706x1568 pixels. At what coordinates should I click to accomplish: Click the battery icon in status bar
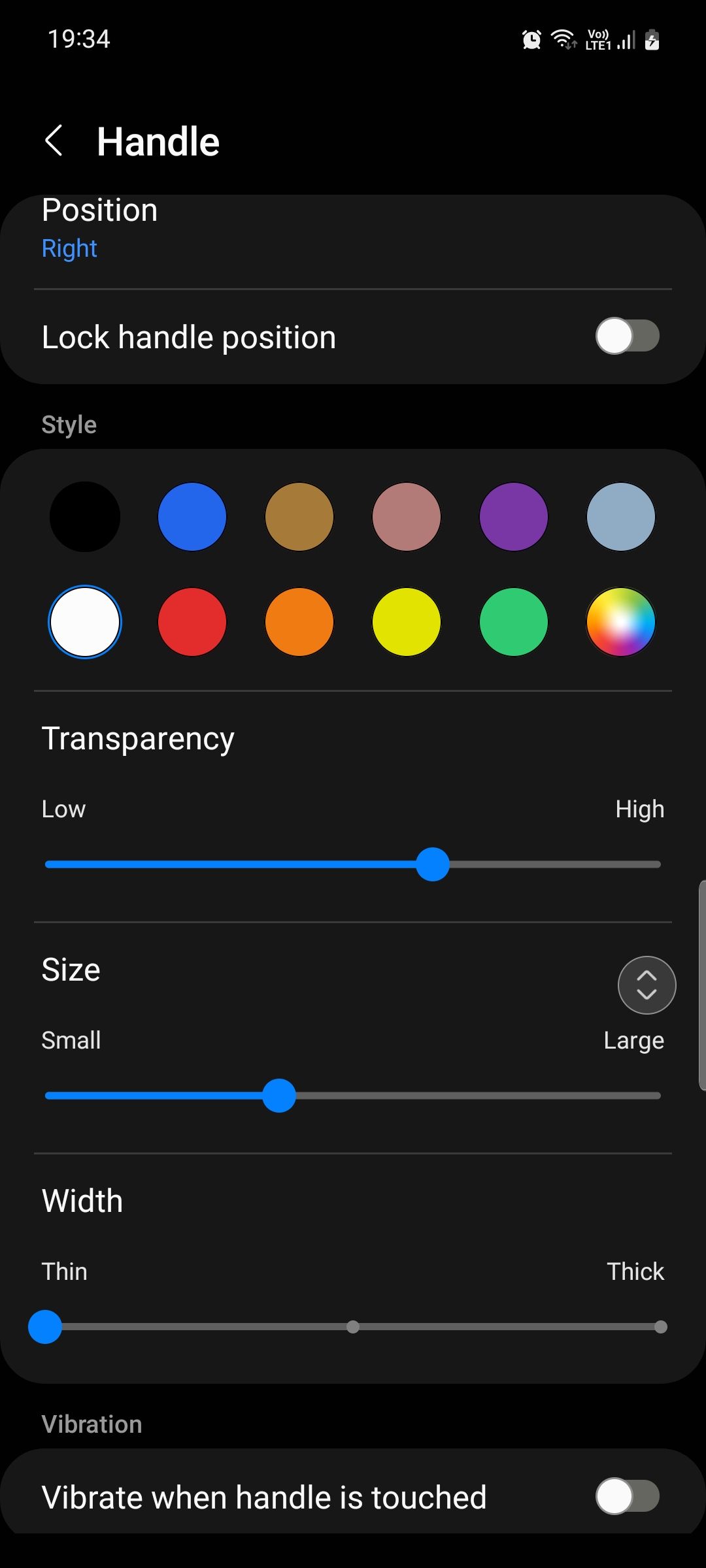pos(651,39)
